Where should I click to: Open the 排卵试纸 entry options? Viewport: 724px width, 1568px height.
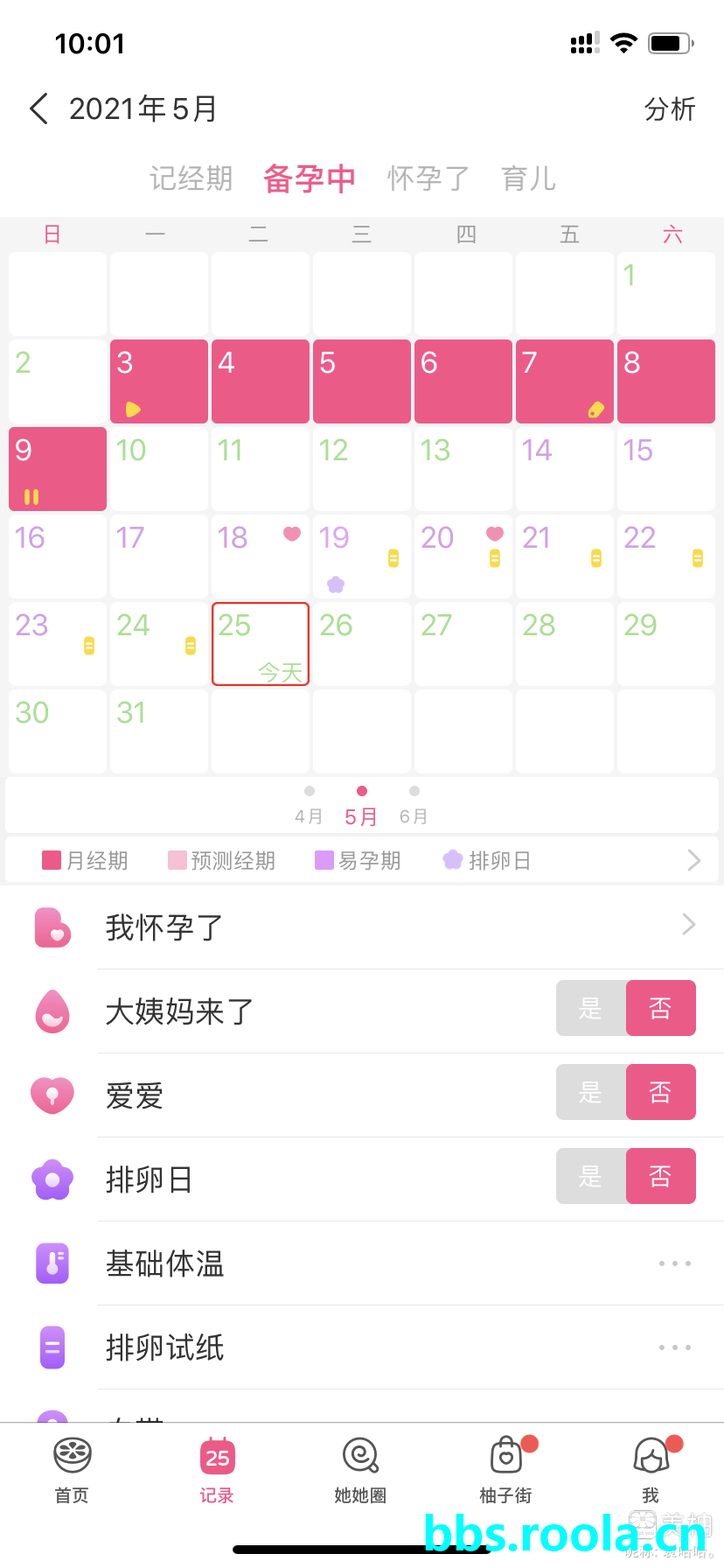pyautogui.click(x=674, y=1347)
